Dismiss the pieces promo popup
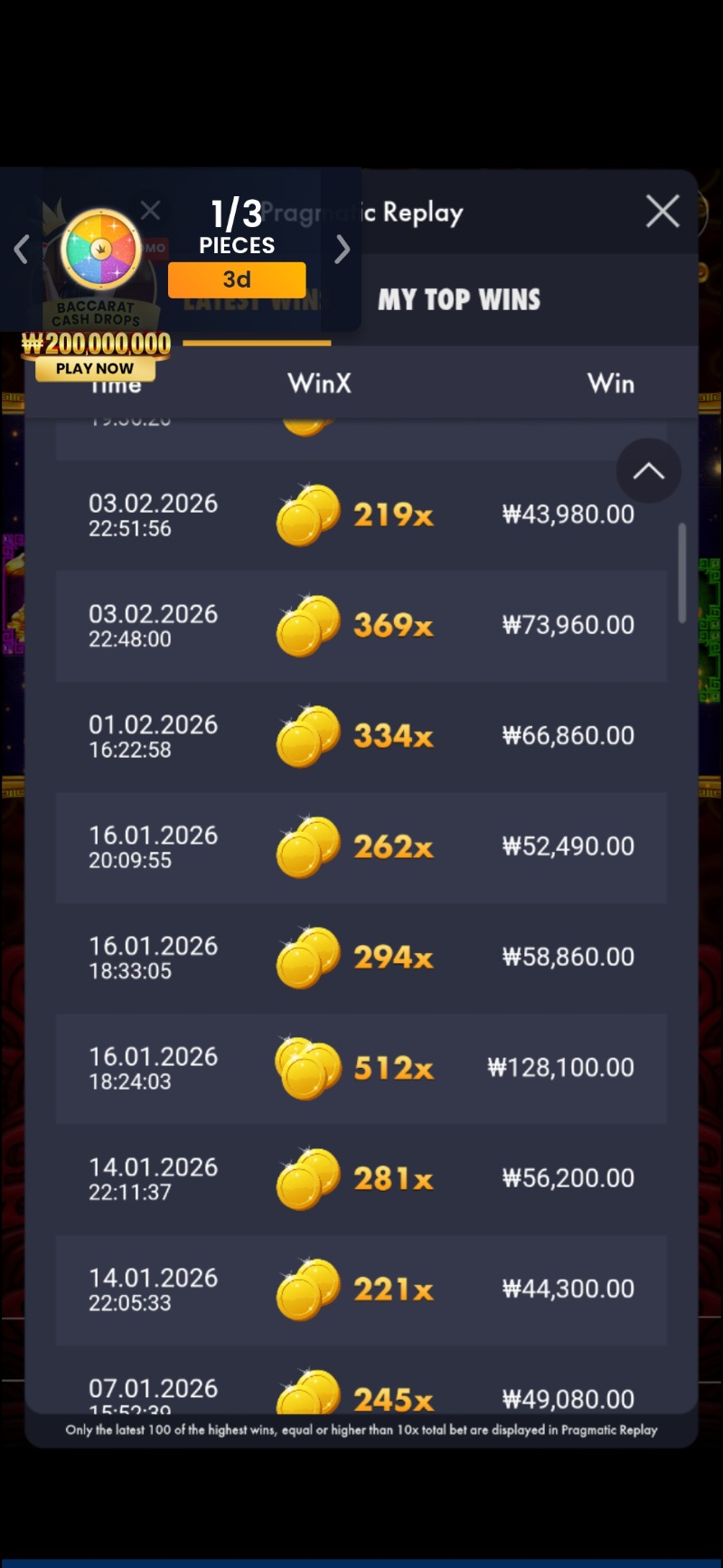Viewport: 723px width, 1568px height. (x=150, y=210)
